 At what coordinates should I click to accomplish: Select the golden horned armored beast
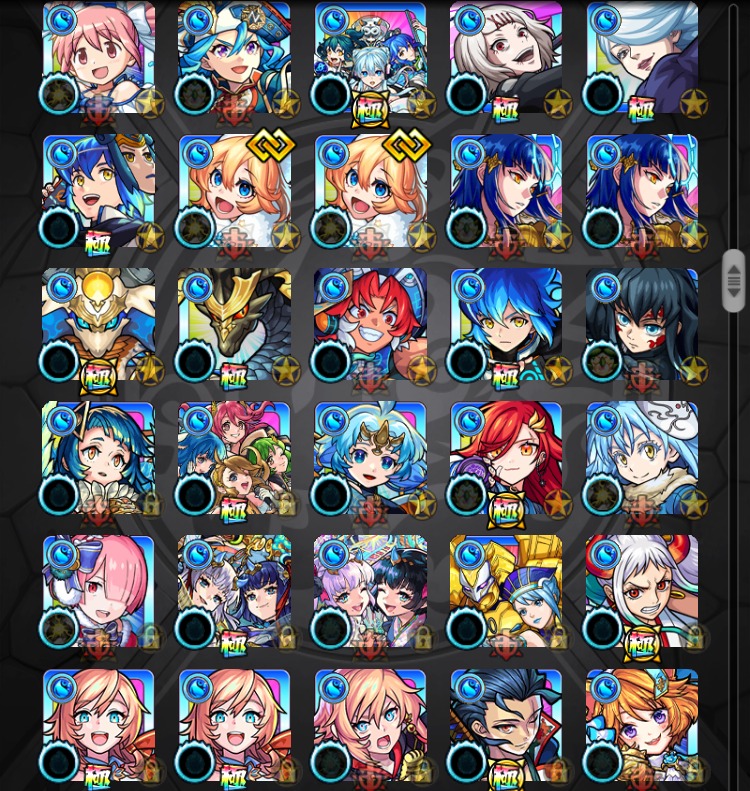click(x=99, y=324)
